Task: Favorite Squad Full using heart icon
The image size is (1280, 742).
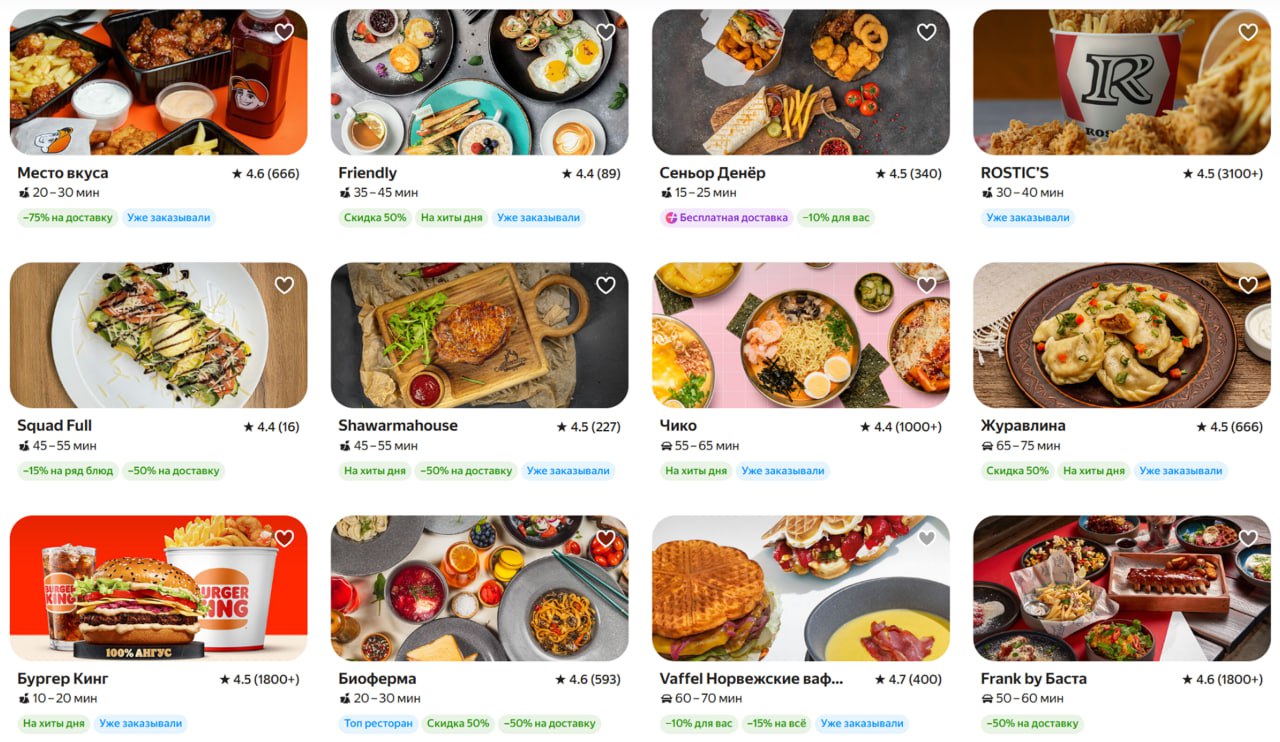Action: pos(284,285)
